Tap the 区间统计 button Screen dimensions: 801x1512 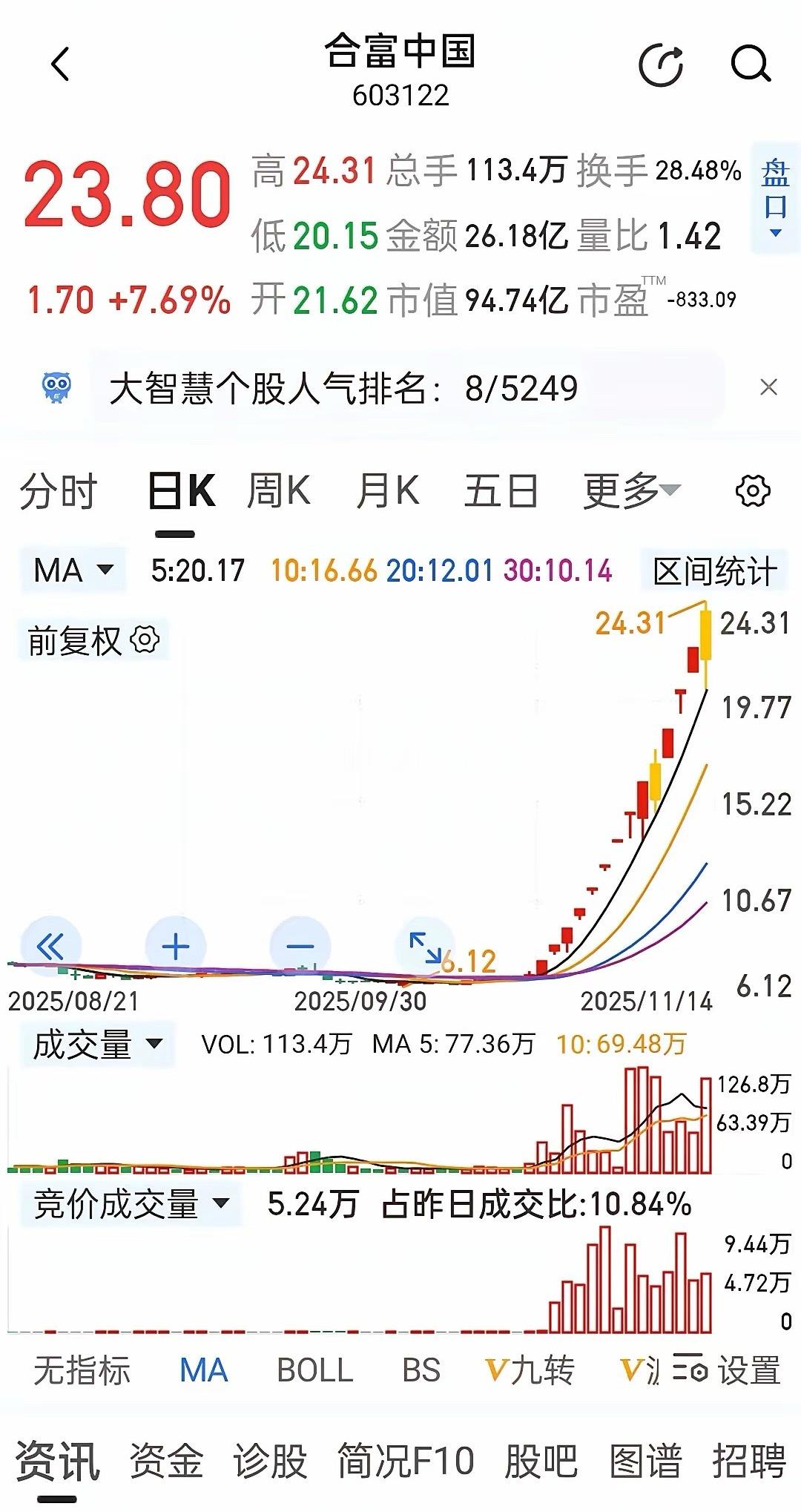[714, 572]
